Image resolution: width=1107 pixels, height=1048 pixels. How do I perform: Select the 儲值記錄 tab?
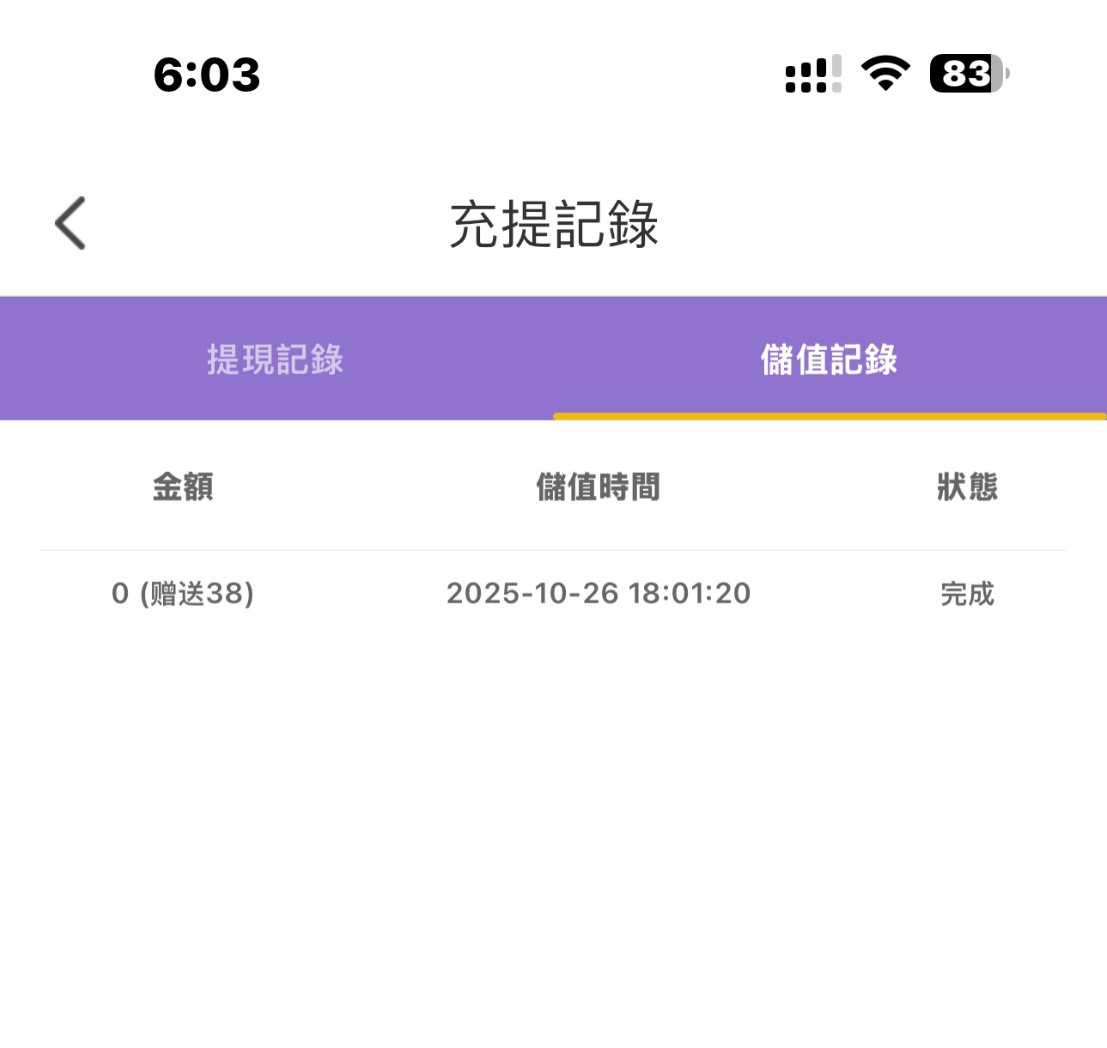(829, 359)
